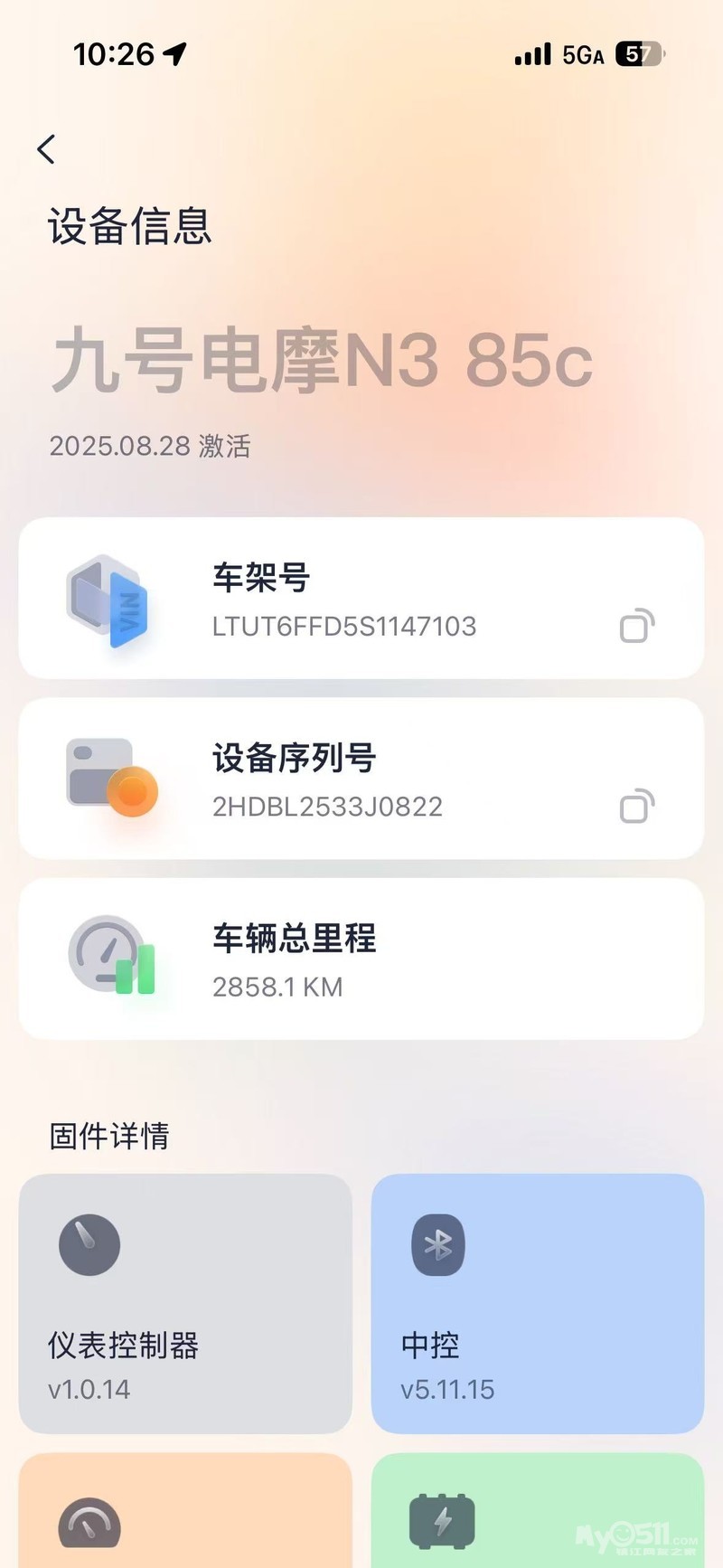Viewport: 723px width, 1568px height.
Task: Copy the 车架号 VIN number
Action: tap(636, 626)
